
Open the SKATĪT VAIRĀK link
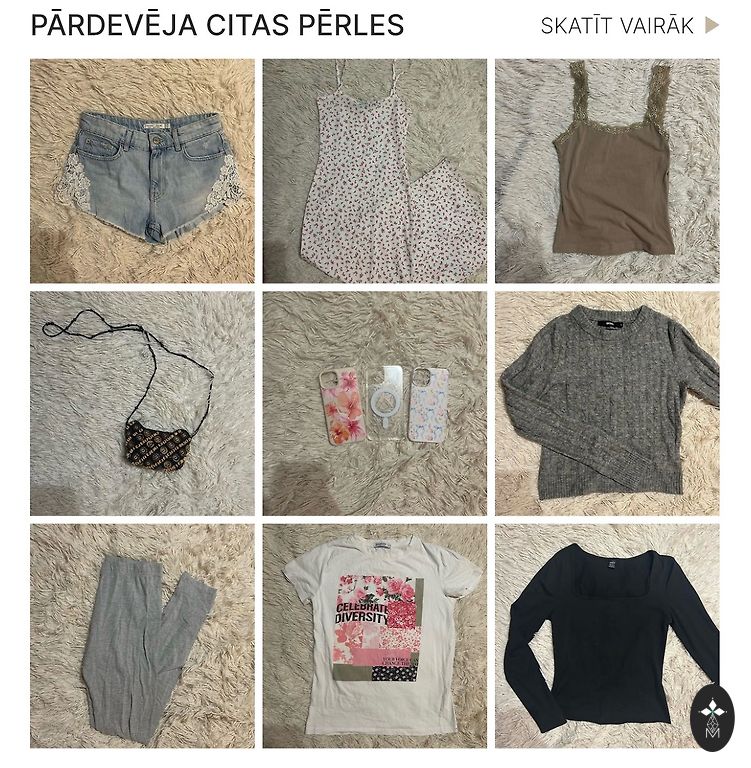pos(628,26)
